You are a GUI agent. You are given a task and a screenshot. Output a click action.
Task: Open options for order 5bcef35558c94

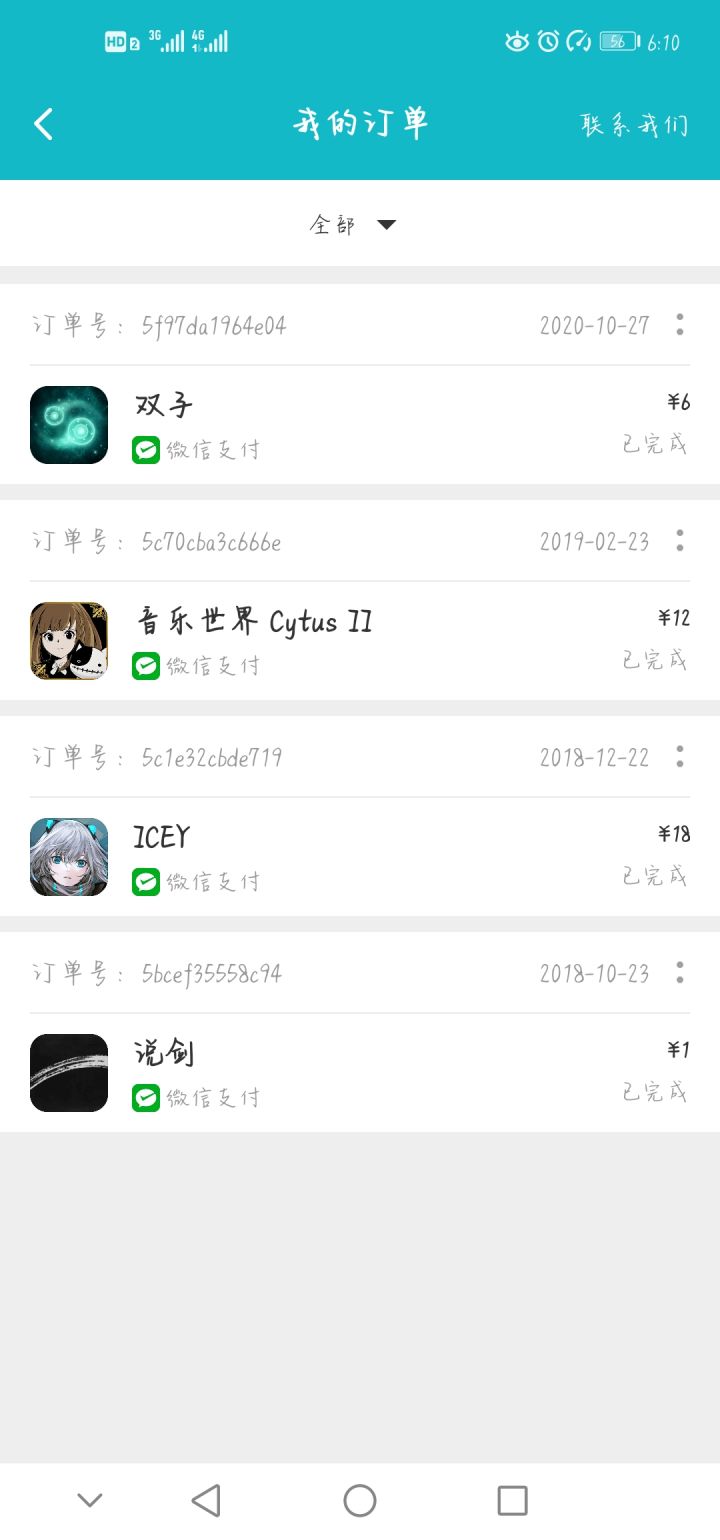click(x=679, y=973)
